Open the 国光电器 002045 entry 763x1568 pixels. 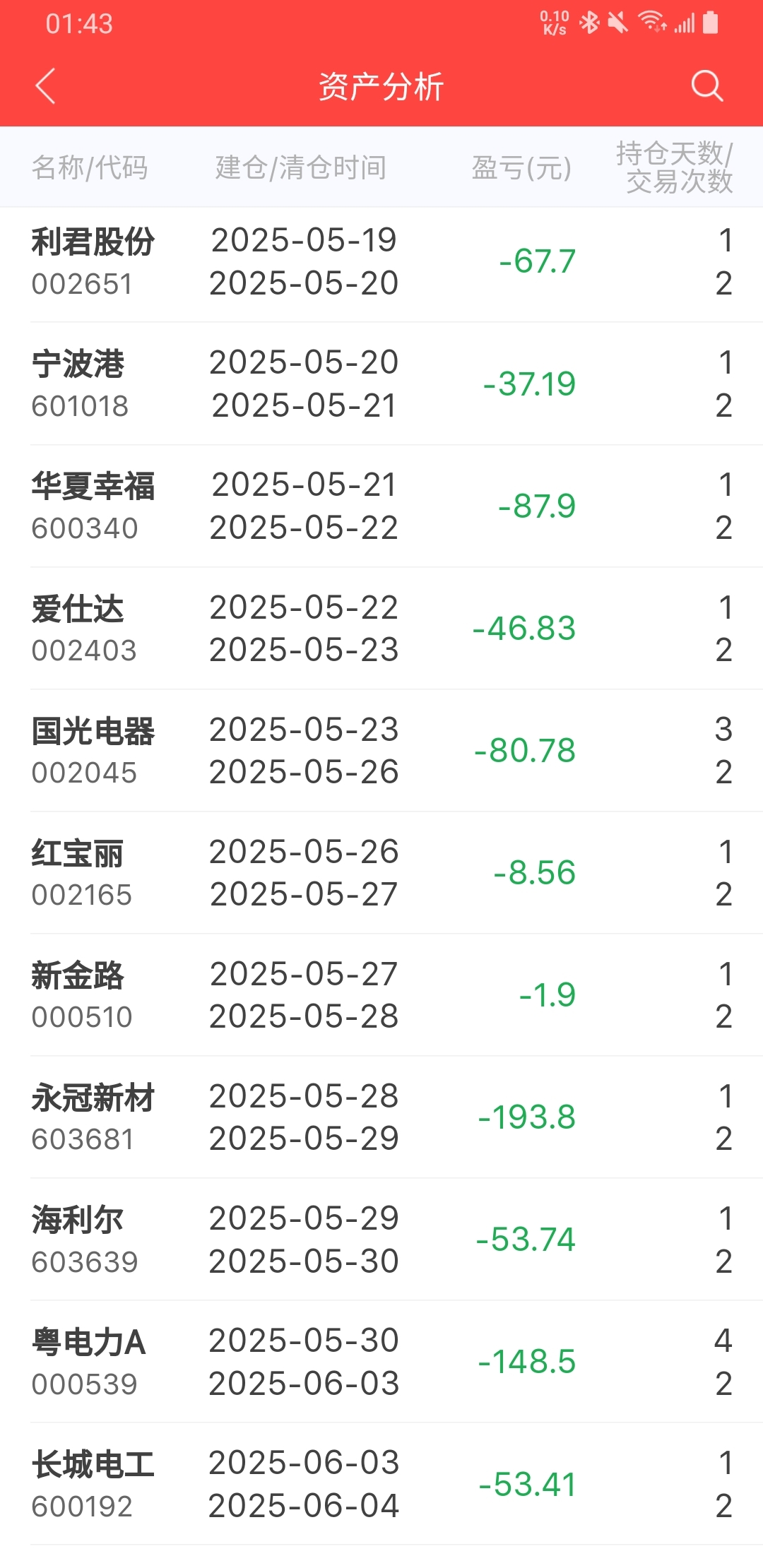[x=381, y=751]
